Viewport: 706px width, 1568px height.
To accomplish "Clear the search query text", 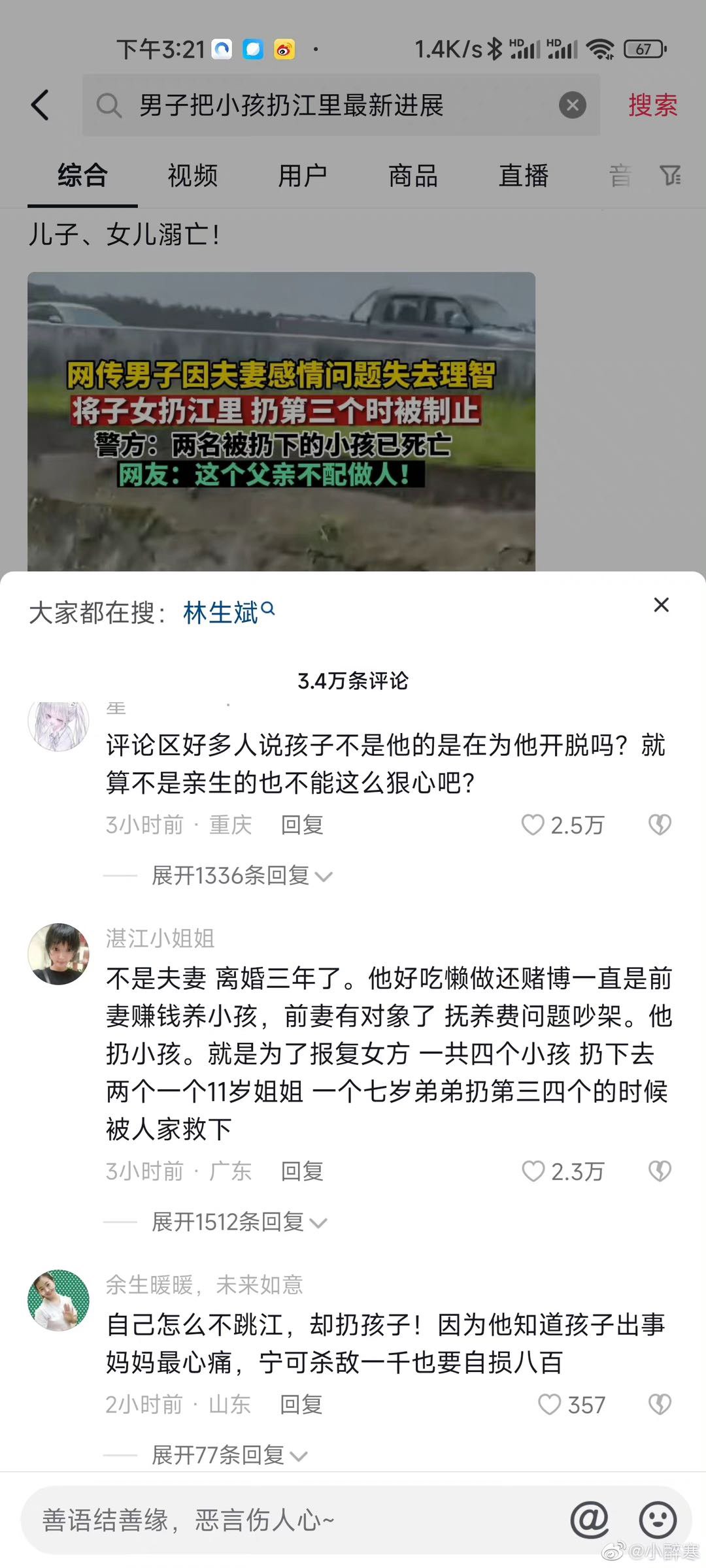I will click(572, 105).
